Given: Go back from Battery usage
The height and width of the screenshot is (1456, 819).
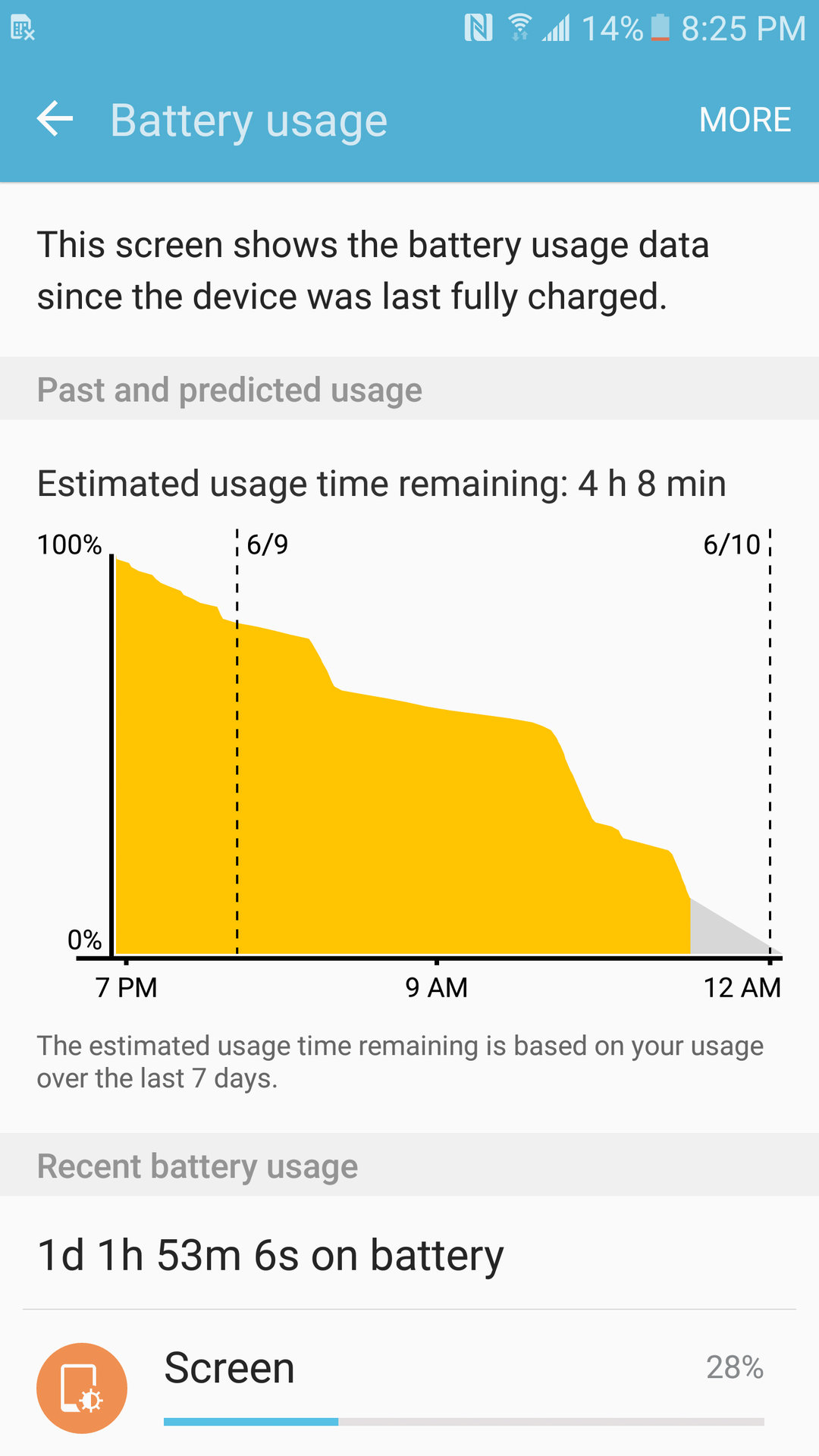Looking at the screenshot, I should click(x=55, y=119).
